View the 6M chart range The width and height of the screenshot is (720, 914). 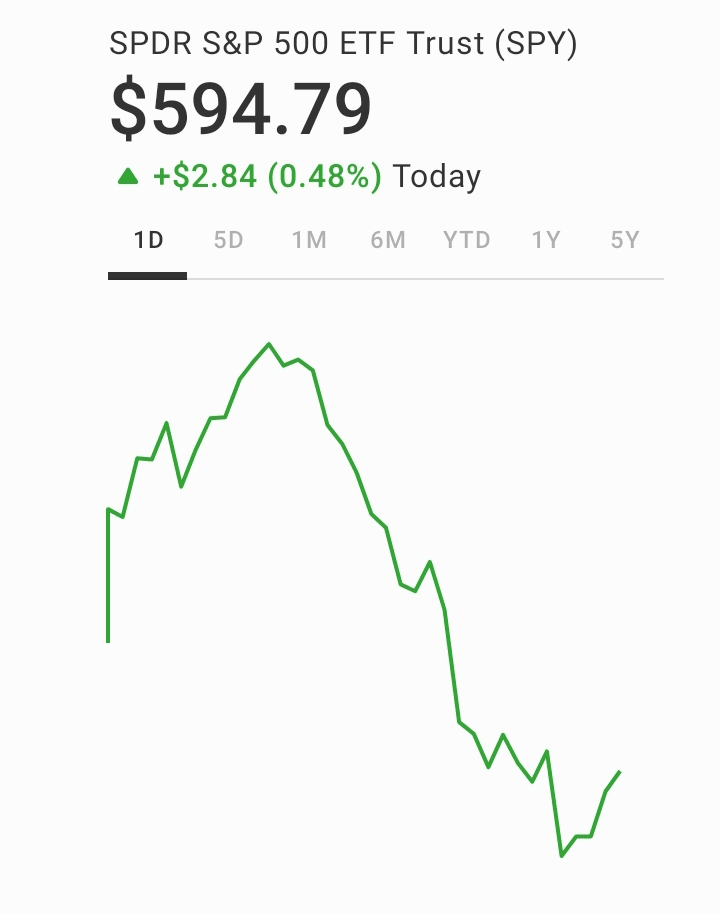[387, 241]
